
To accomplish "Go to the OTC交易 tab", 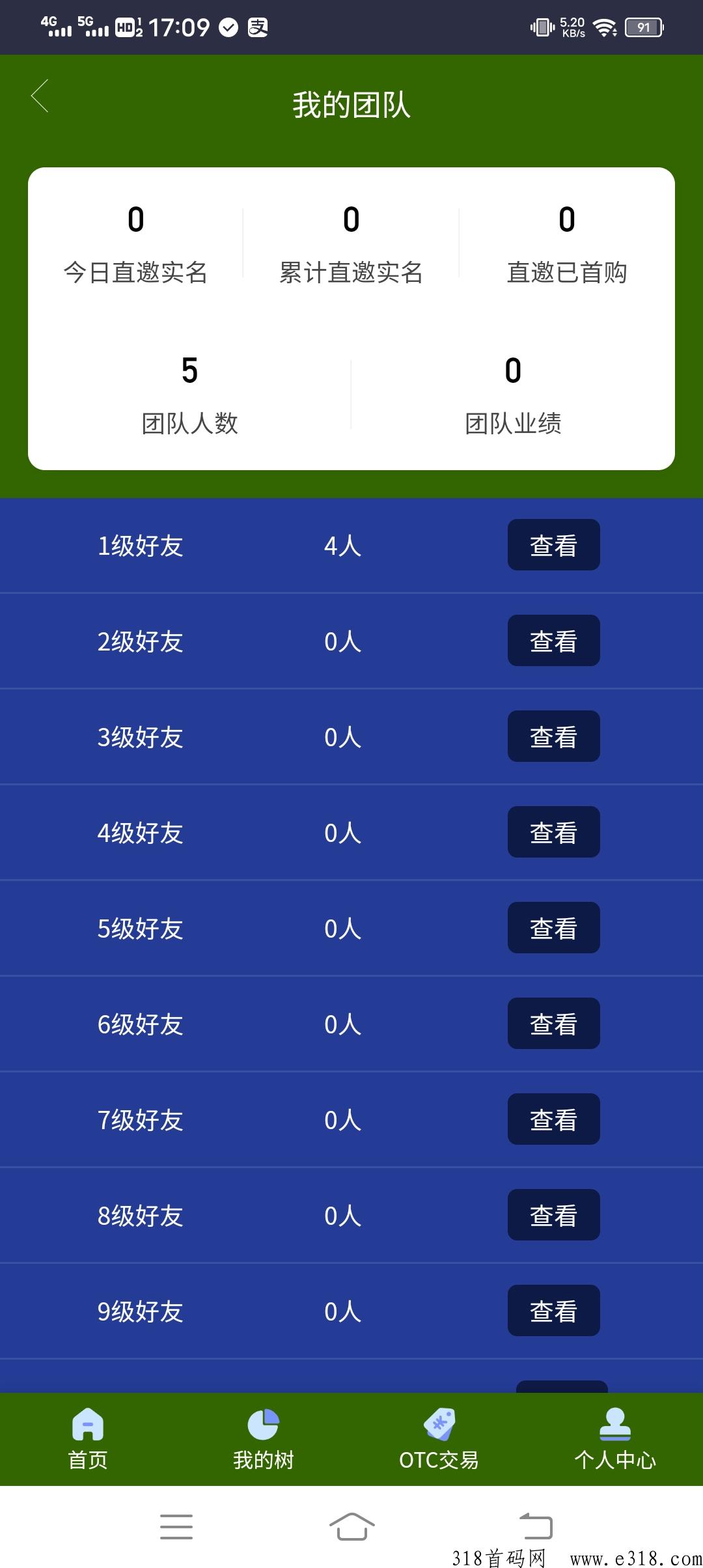I will pos(439,1439).
